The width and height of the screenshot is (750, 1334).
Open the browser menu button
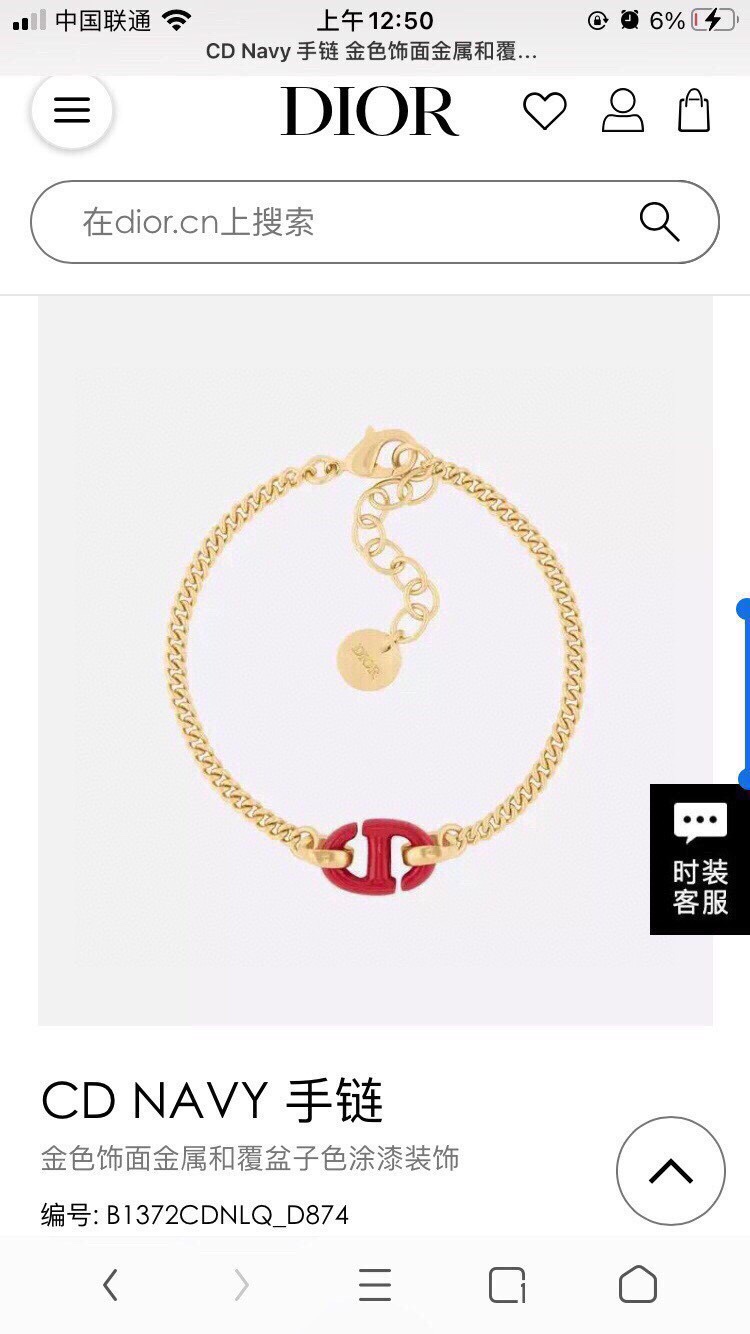(375, 1285)
